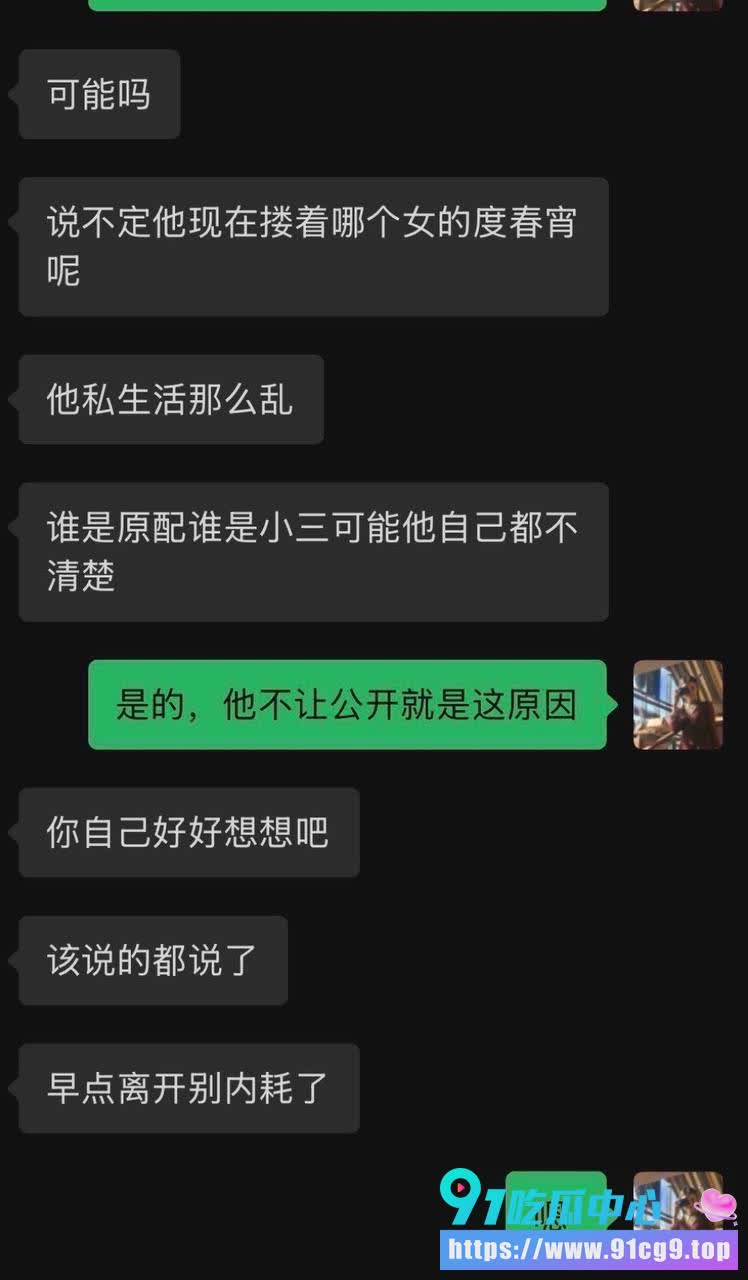Open sender's avatar beside the '是的，他不让公开就是这原因' message
The image size is (748, 1280).
[x=678, y=704]
